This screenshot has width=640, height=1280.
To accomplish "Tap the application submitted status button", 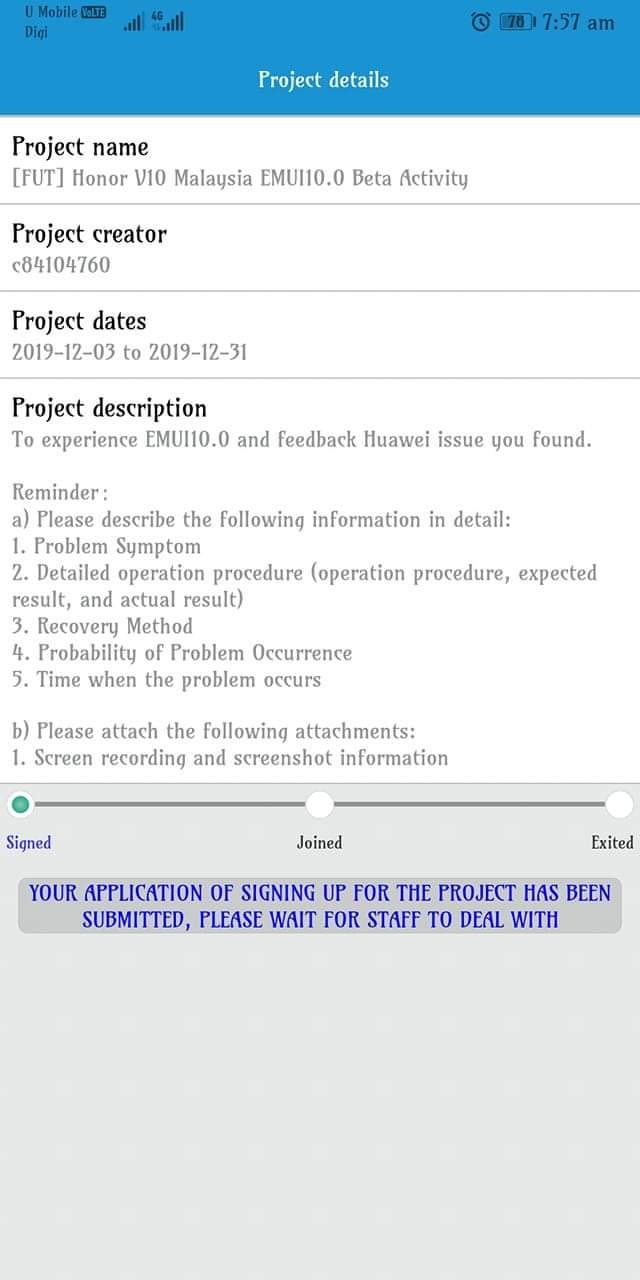I will tap(320, 905).
